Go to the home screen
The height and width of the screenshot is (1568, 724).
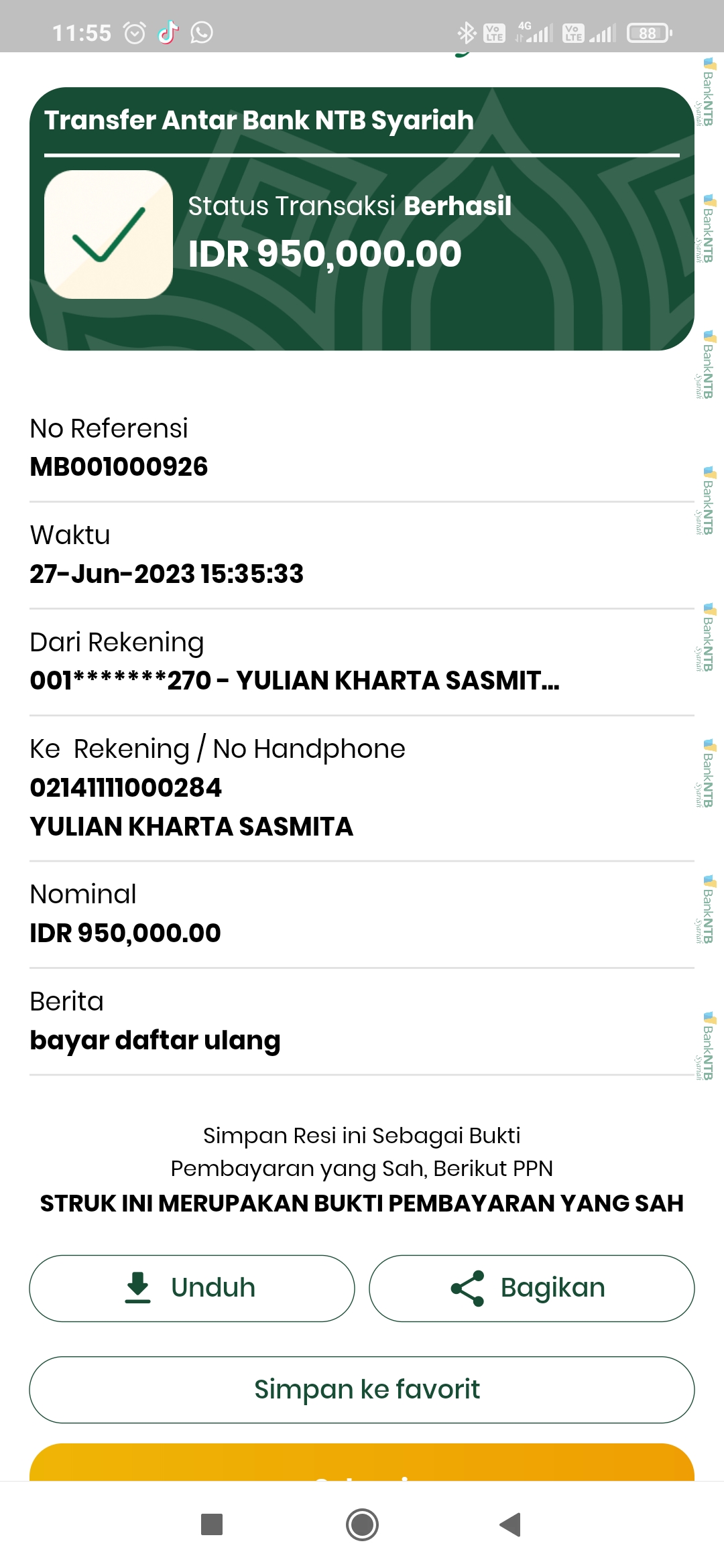point(362,1524)
